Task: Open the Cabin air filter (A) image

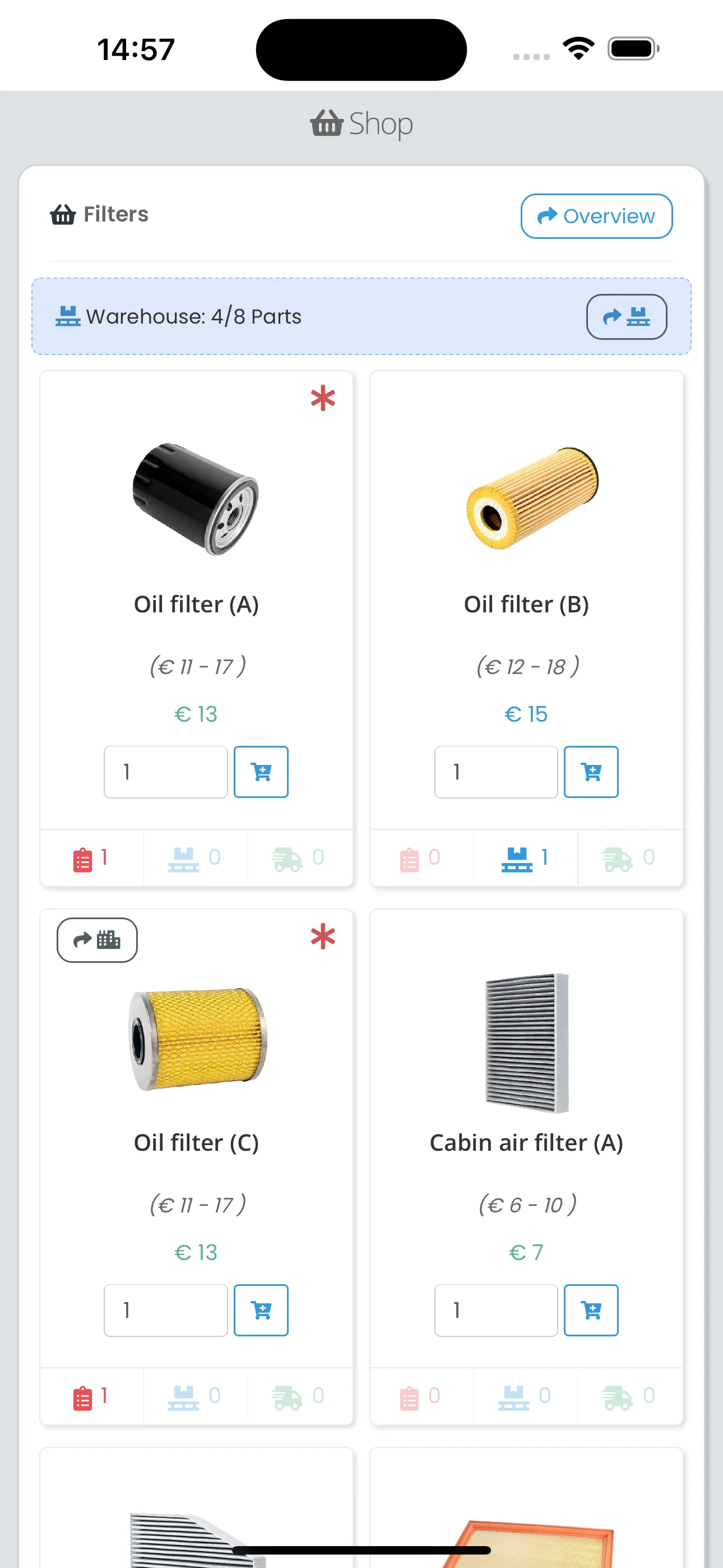Action: pyautogui.click(x=527, y=1043)
